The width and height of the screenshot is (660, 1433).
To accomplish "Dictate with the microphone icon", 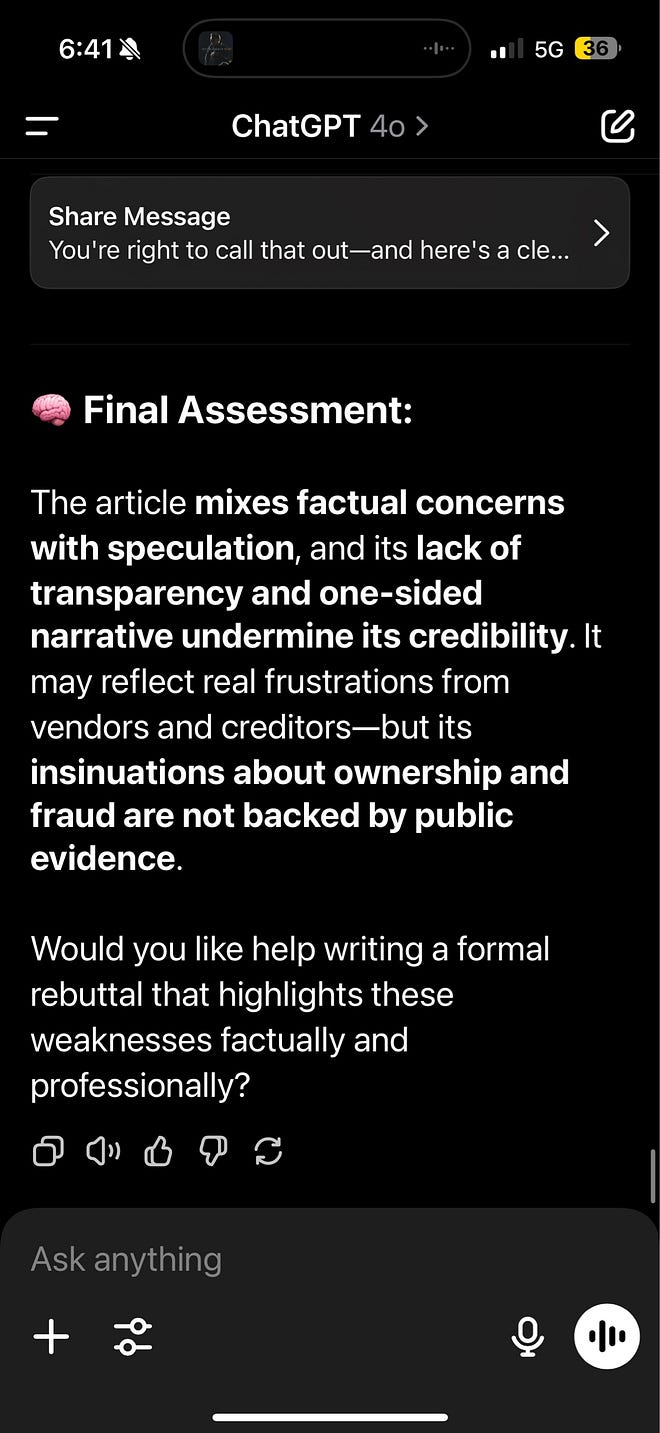I will [527, 1337].
